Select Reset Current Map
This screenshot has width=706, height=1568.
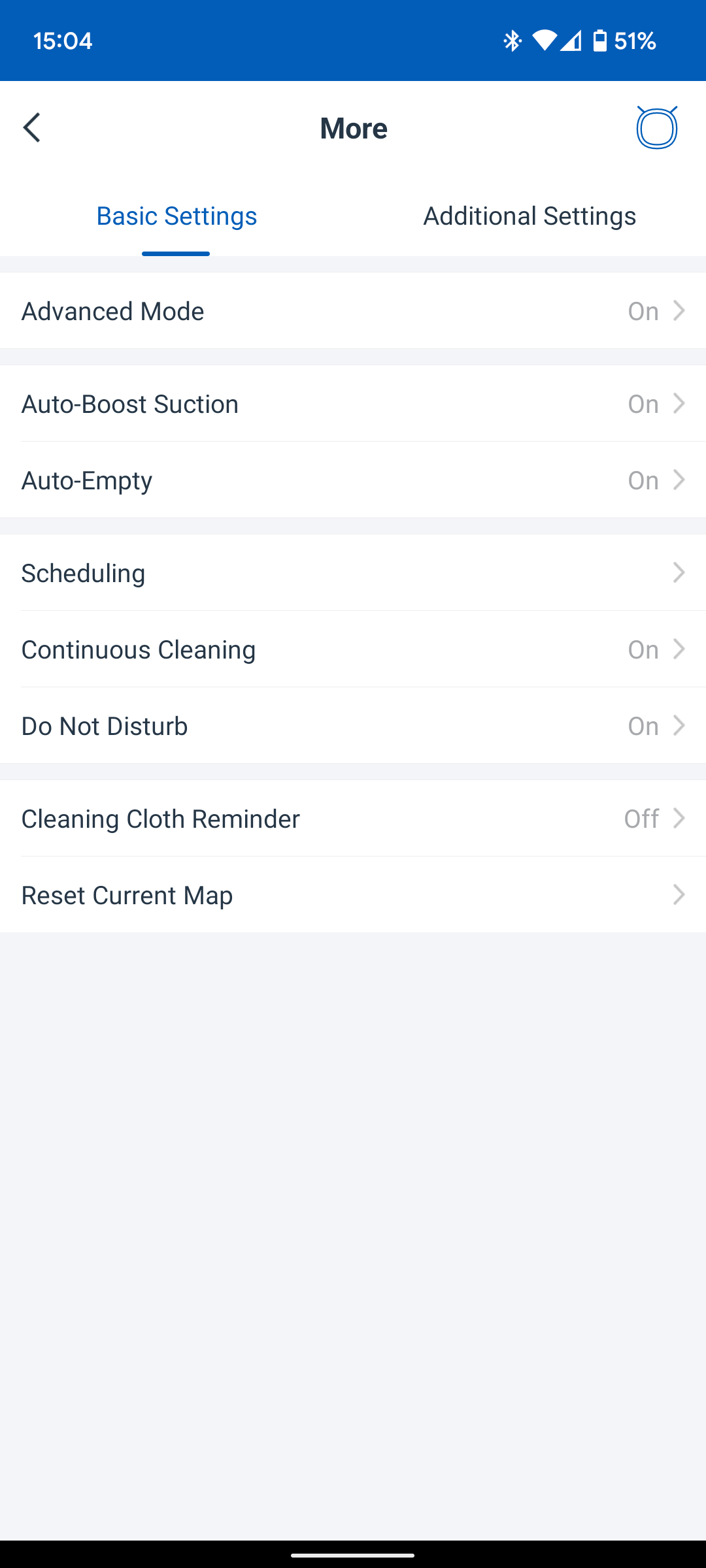[x=353, y=895]
